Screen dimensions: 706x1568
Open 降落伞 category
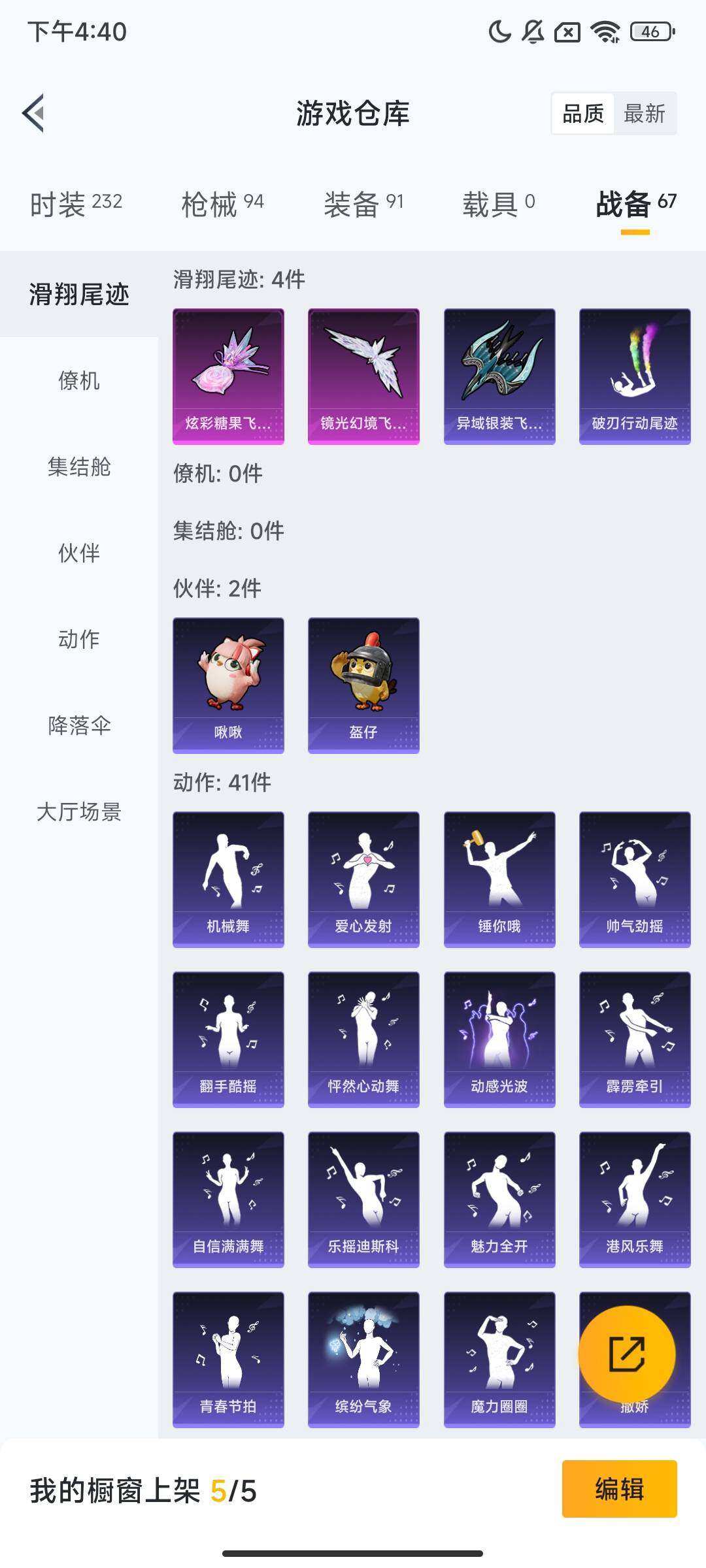tap(79, 725)
